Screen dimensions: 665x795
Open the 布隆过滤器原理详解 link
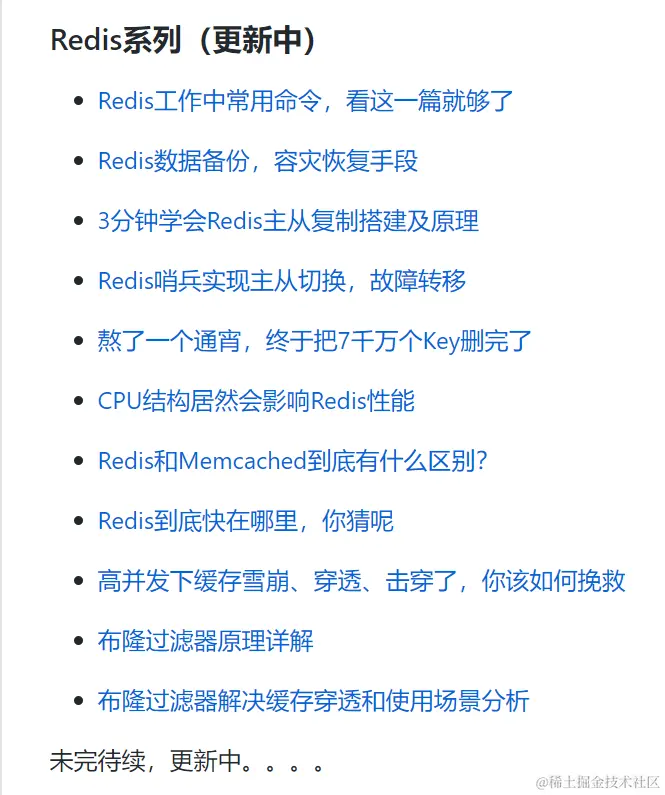click(x=205, y=640)
